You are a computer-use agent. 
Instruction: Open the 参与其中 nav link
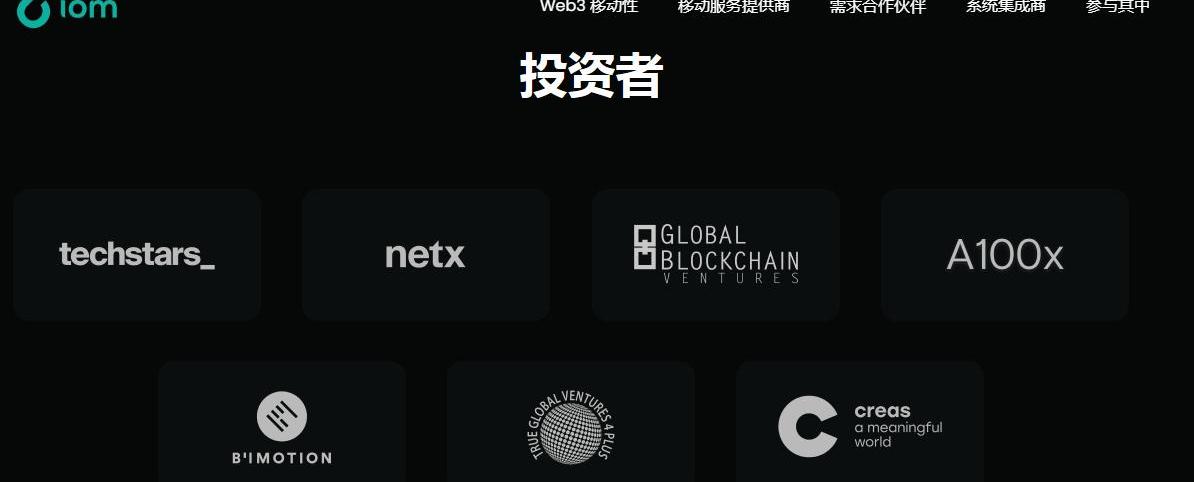[1117, 6]
